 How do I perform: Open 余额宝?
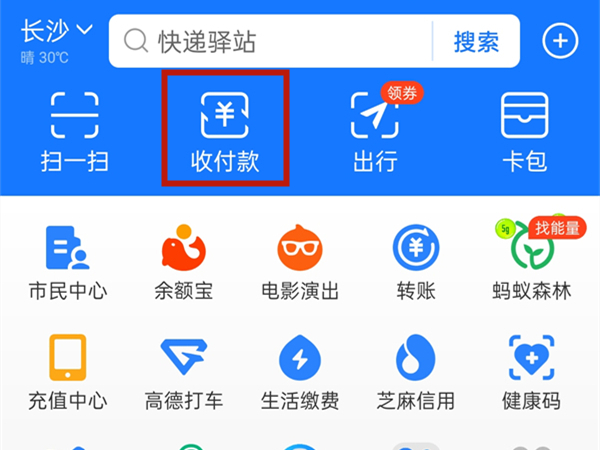pos(183,262)
